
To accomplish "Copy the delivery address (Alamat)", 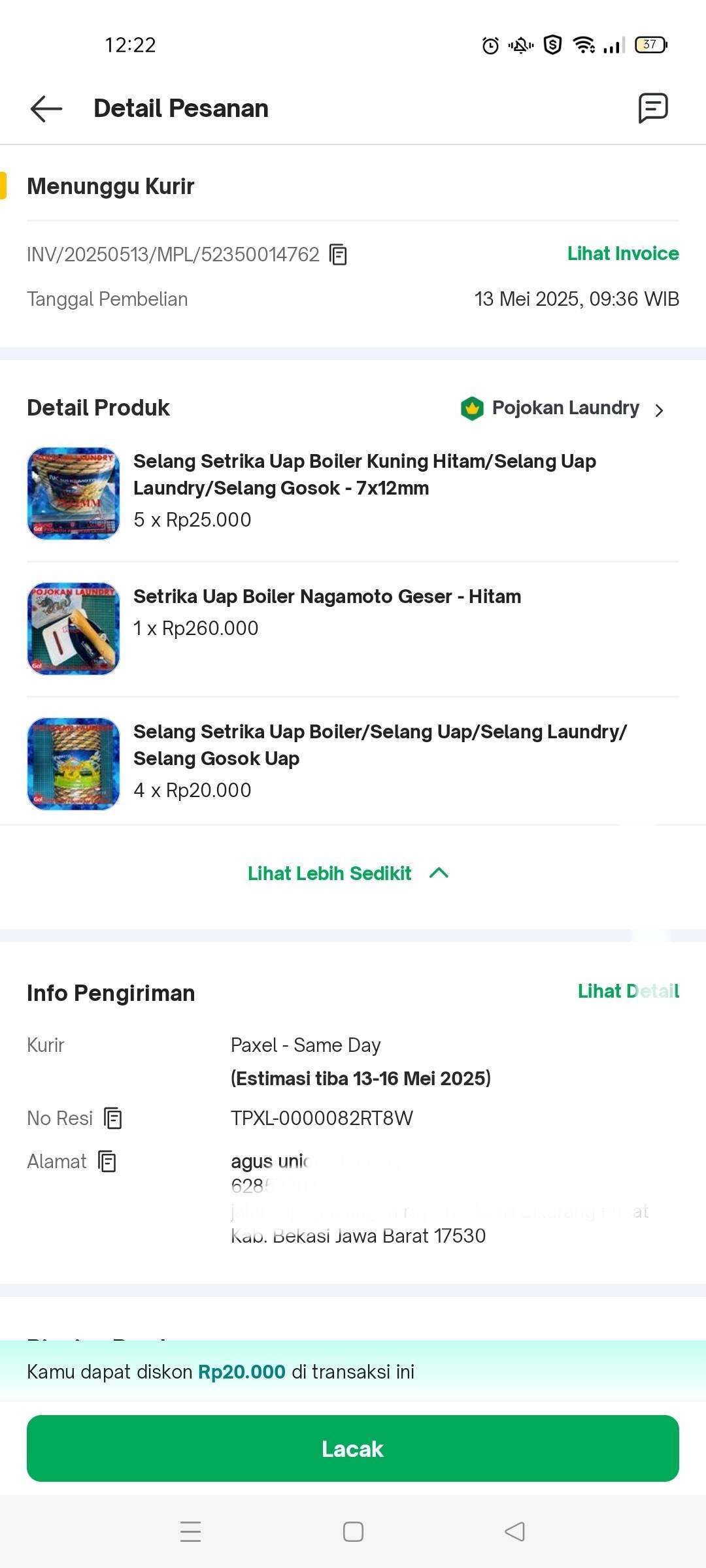I will pos(107,1162).
